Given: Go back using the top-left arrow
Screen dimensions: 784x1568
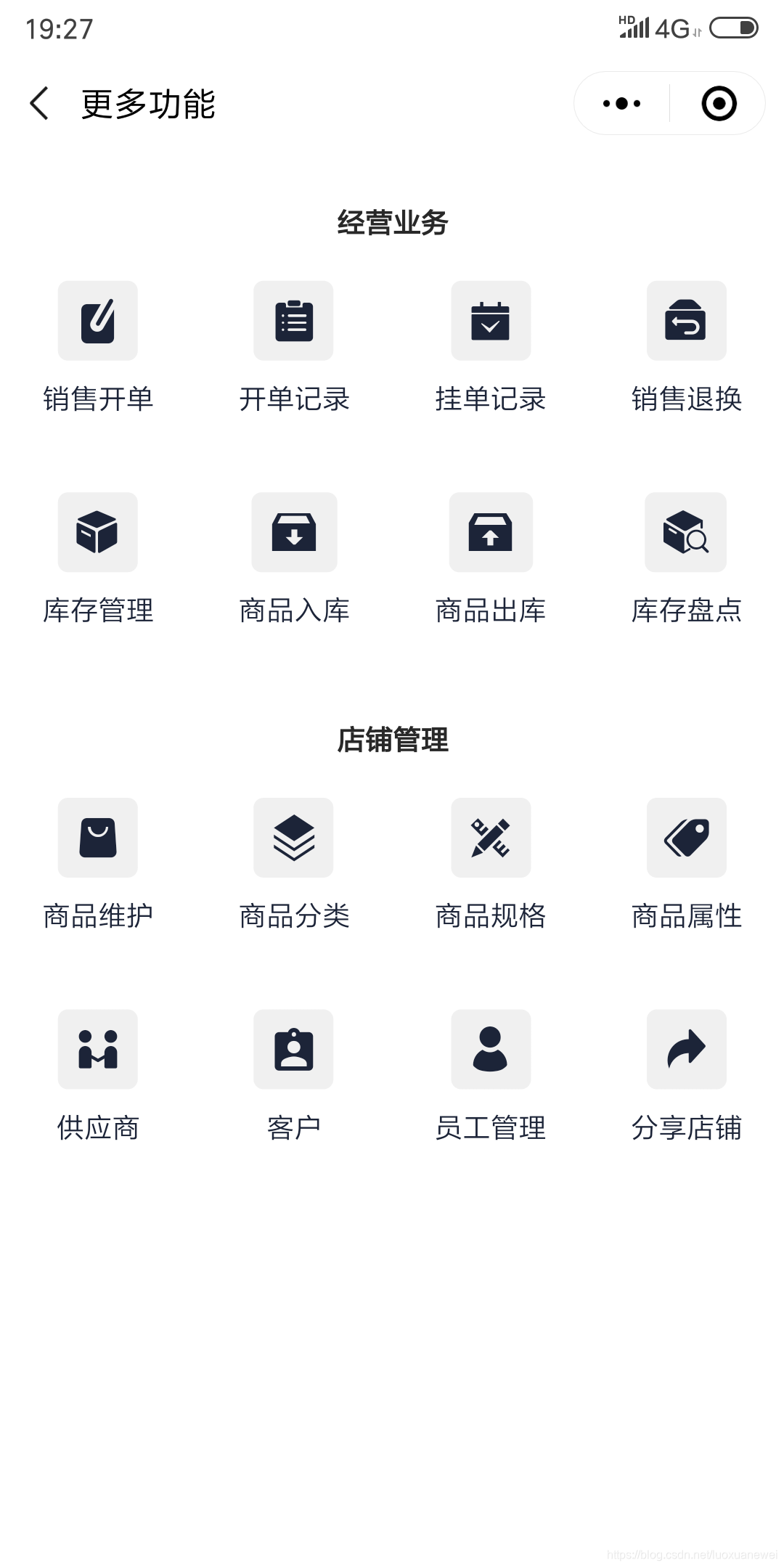Looking at the screenshot, I should tap(39, 103).
